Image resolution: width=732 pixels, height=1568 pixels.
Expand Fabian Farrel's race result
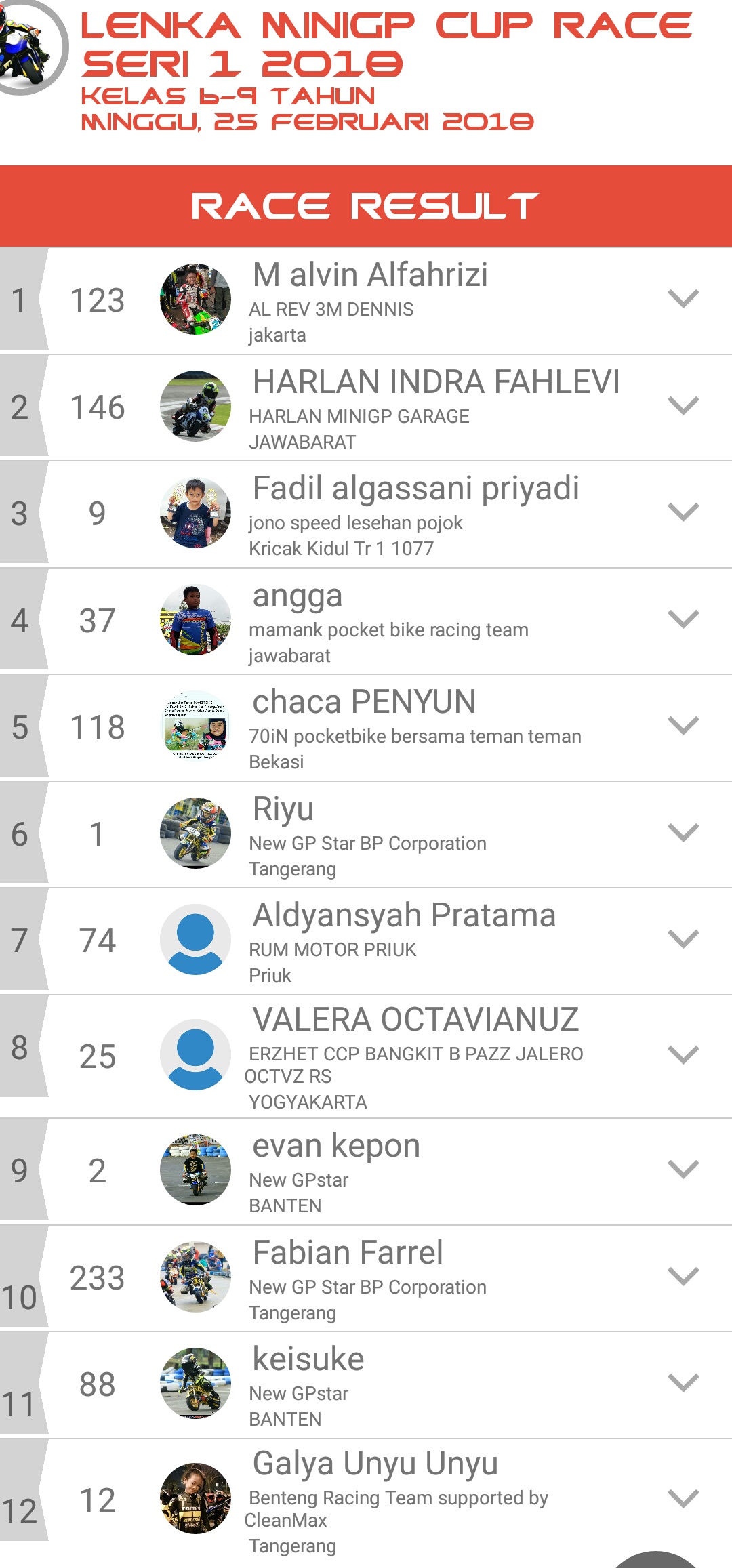[683, 1277]
